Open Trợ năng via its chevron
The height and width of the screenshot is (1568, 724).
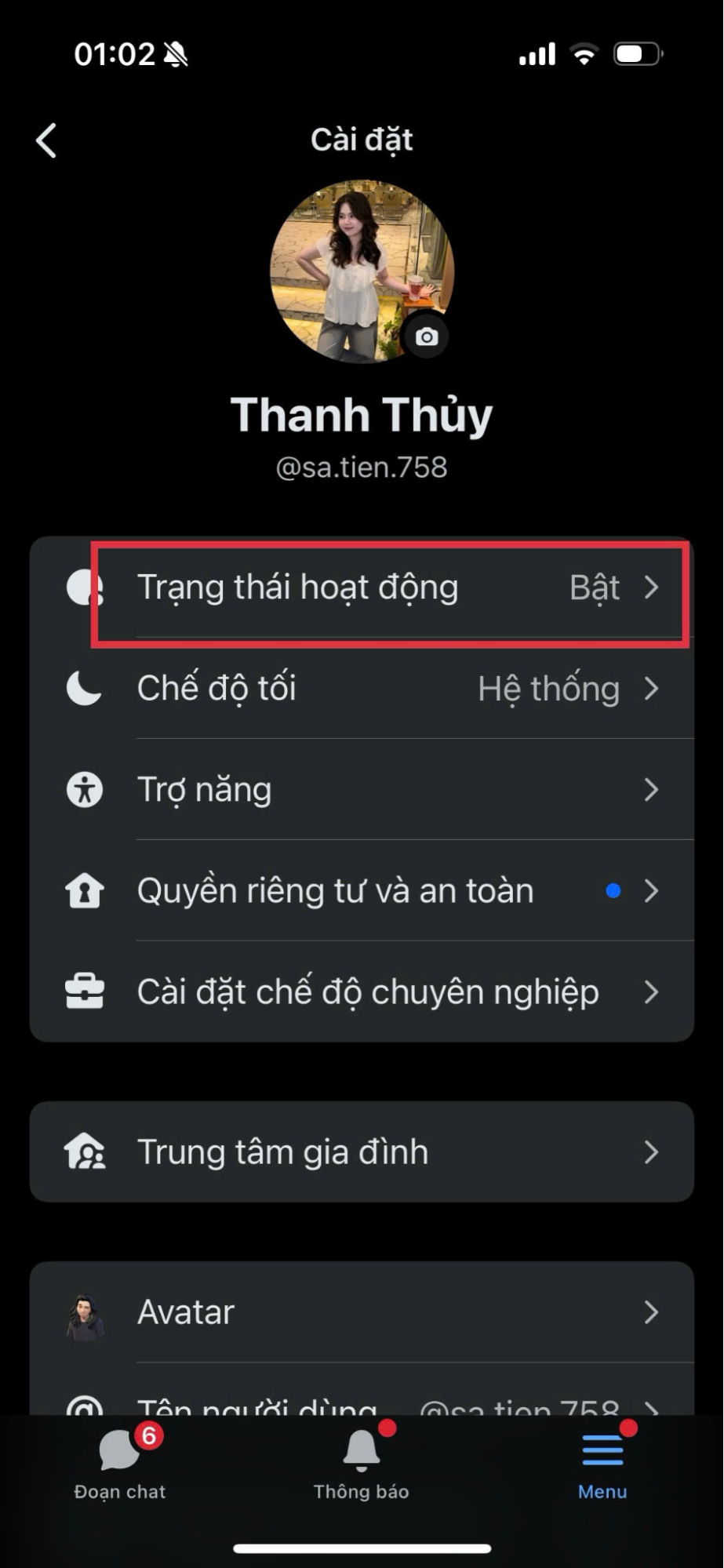652,790
